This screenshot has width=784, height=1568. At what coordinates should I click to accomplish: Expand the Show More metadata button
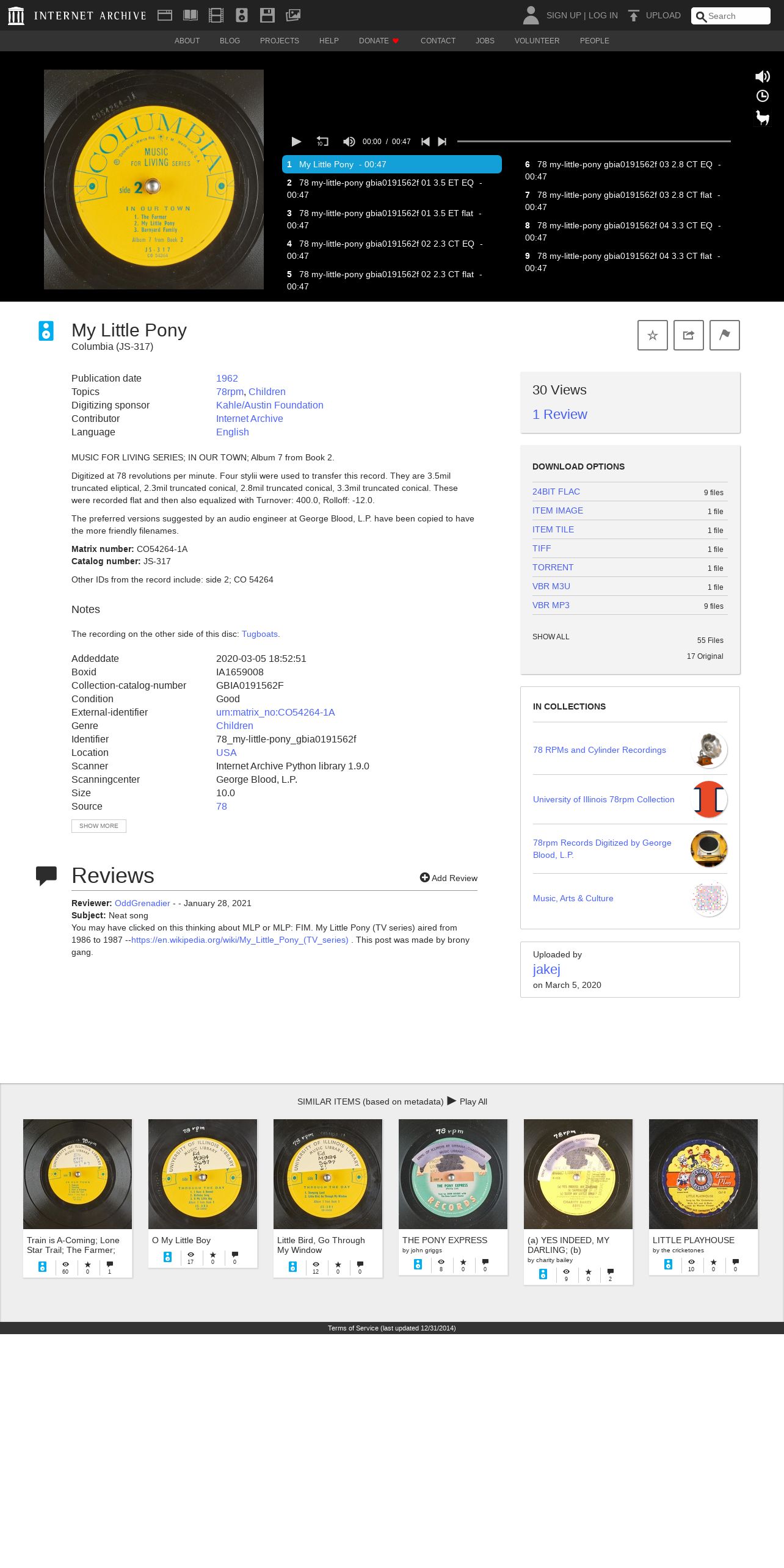tap(99, 826)
